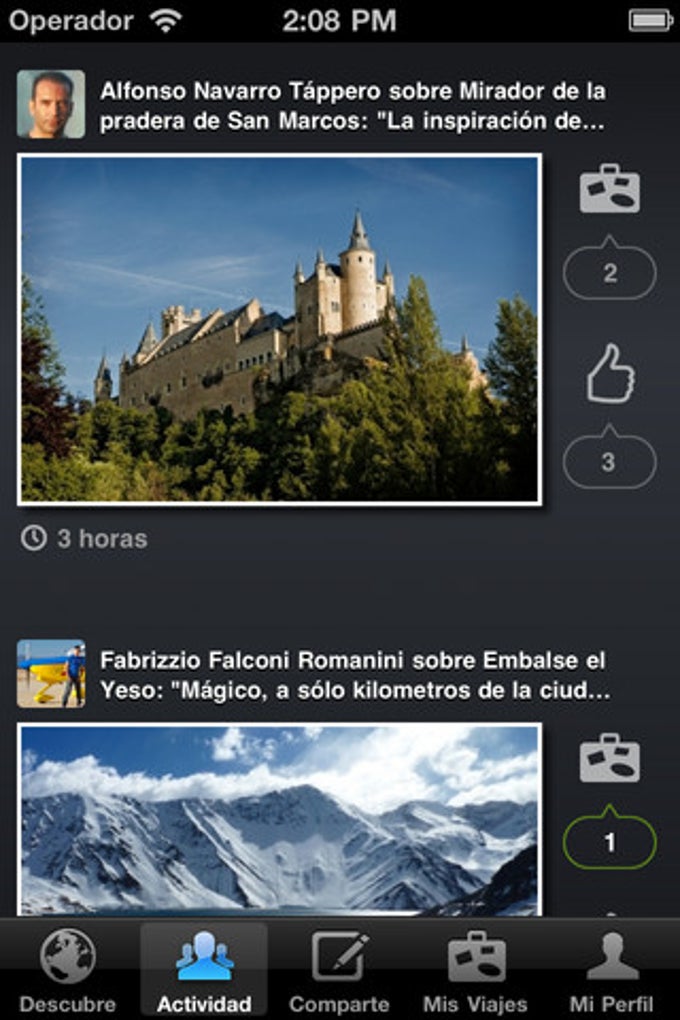The image size is (680, 1020).
Task: Save Fabrizzio's Embalse el Yeso post to trips
Action: coord(609,758)
